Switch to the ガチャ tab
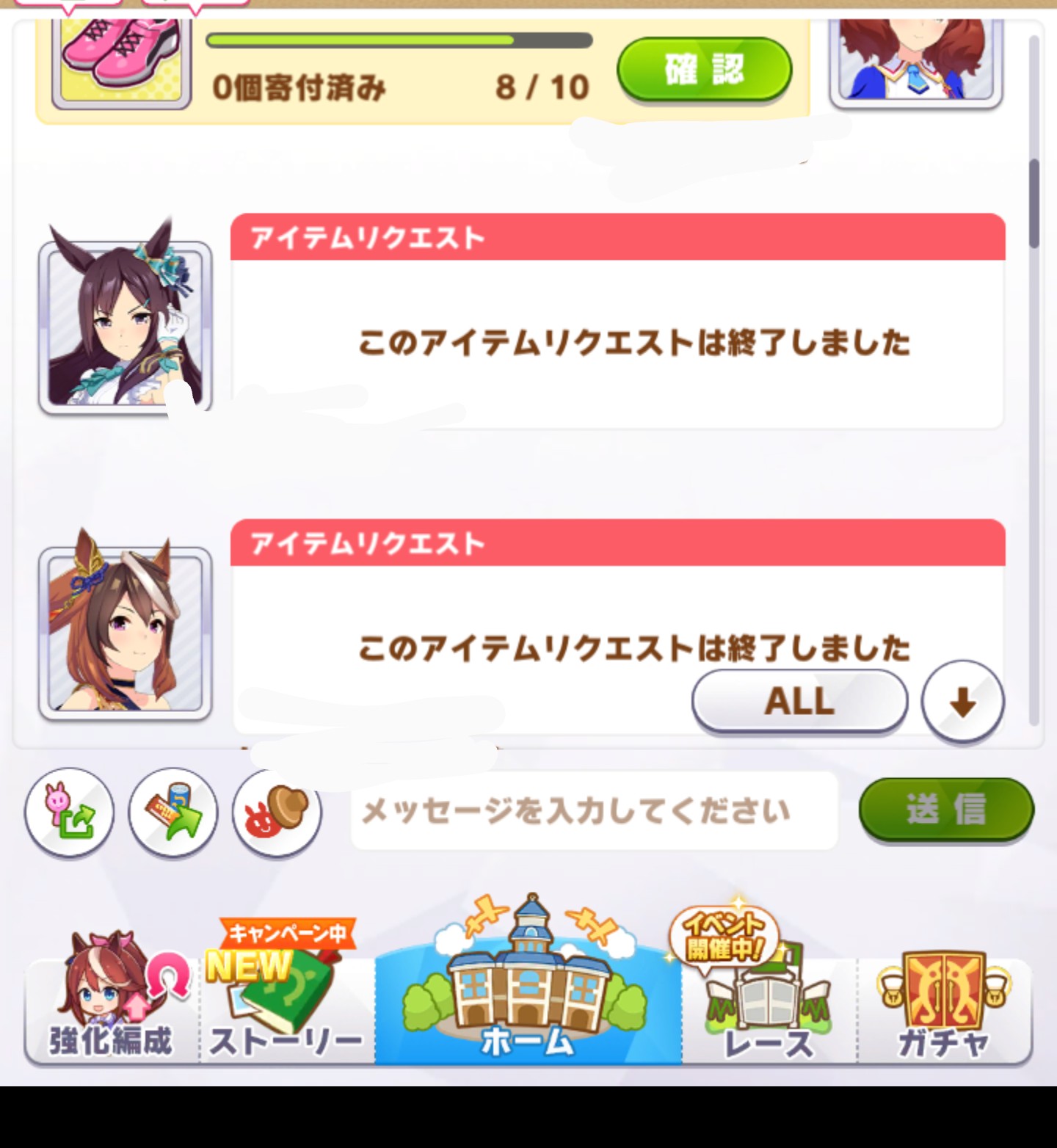 click(x=944, y=1006)
